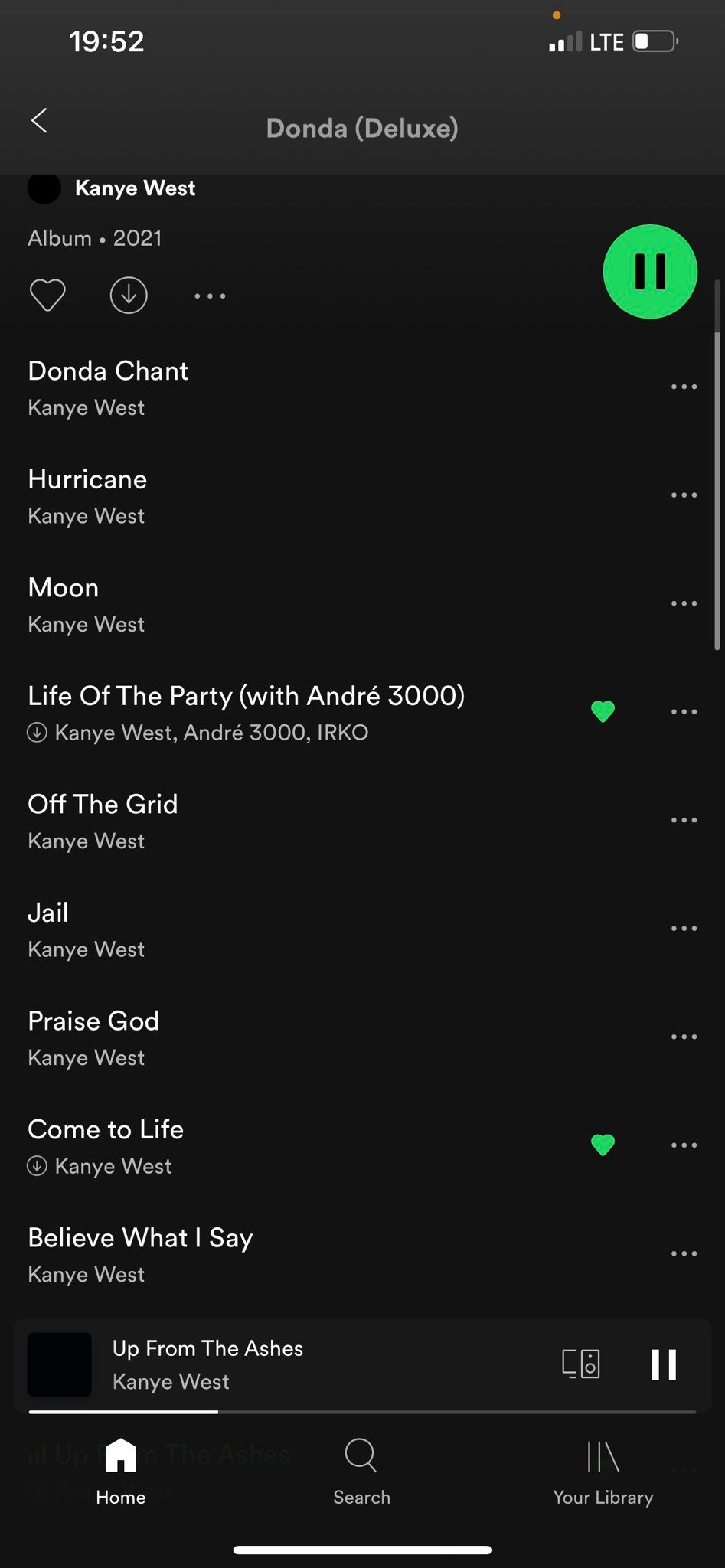Open the connect to a device icon
725x1568 pixels.
tap(580, 1364)
